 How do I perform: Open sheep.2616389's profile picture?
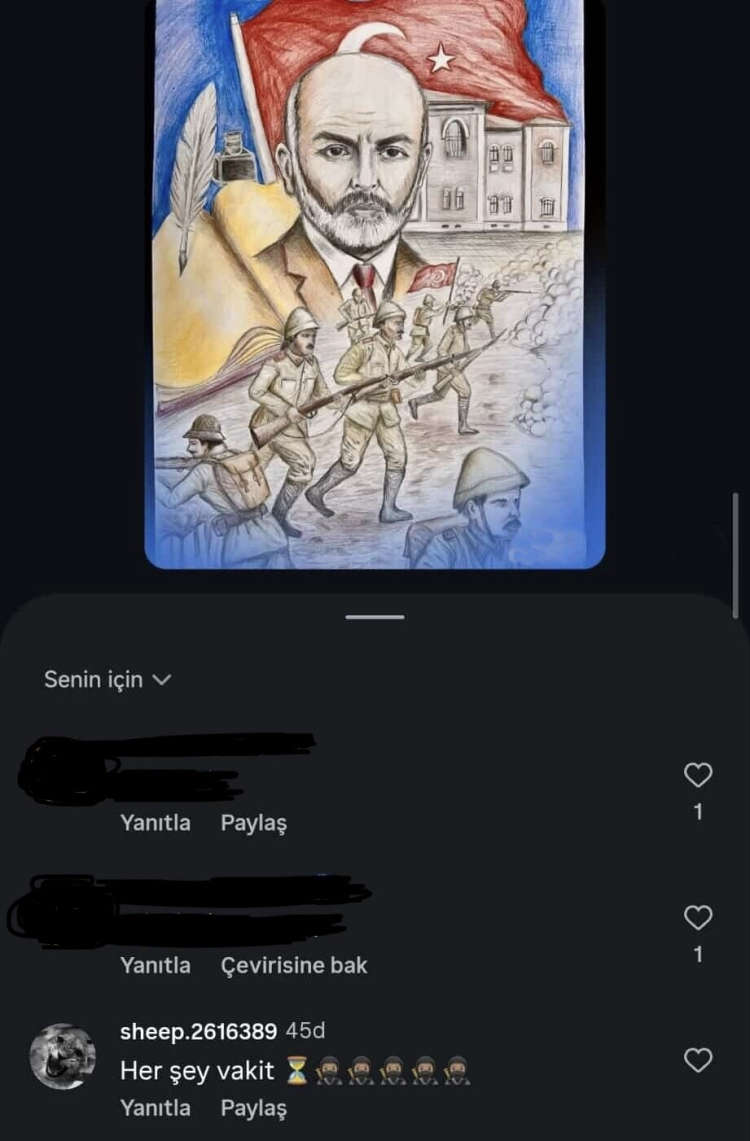point(63,1056)
